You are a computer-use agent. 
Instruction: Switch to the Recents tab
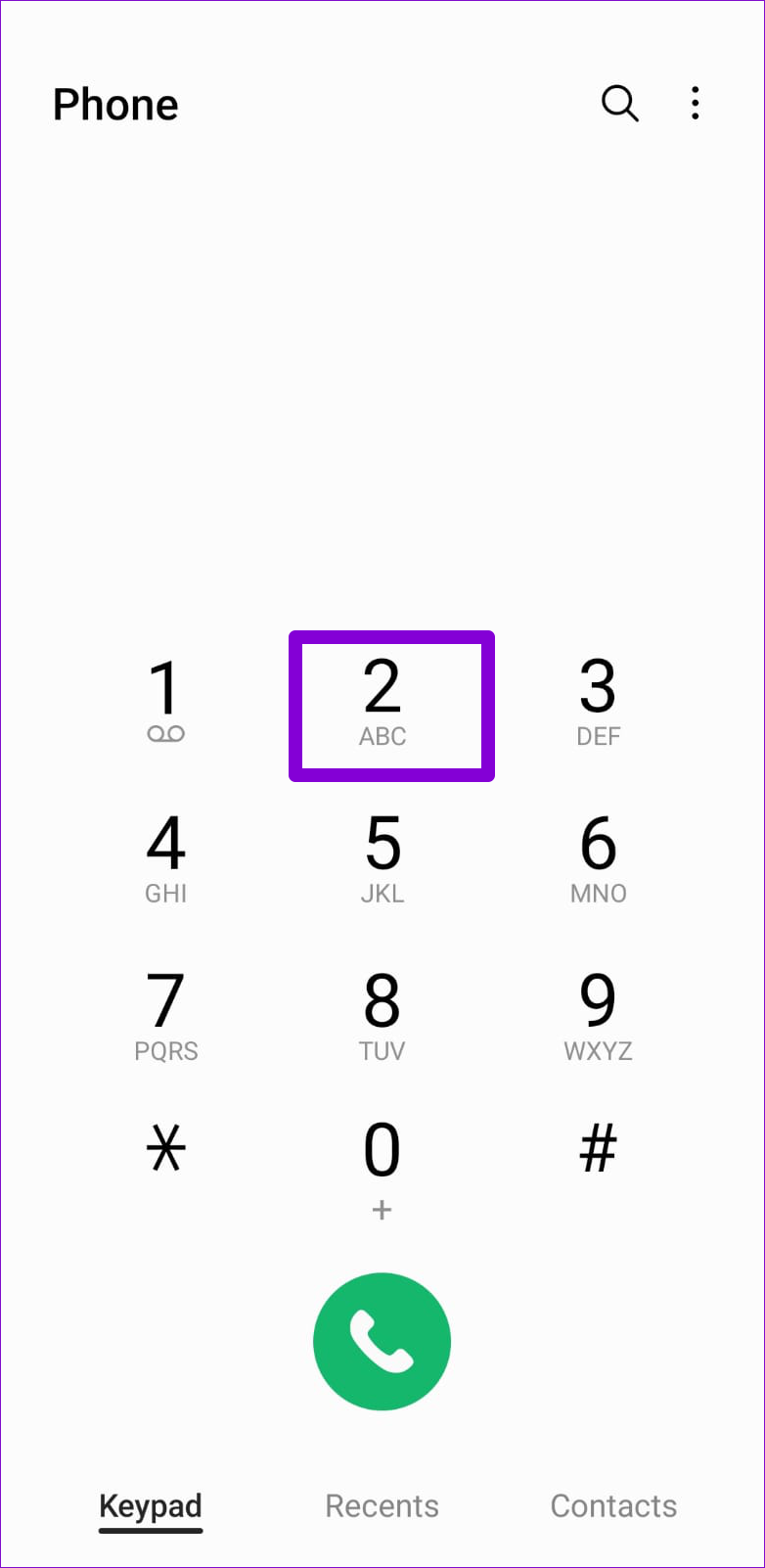382,1505
